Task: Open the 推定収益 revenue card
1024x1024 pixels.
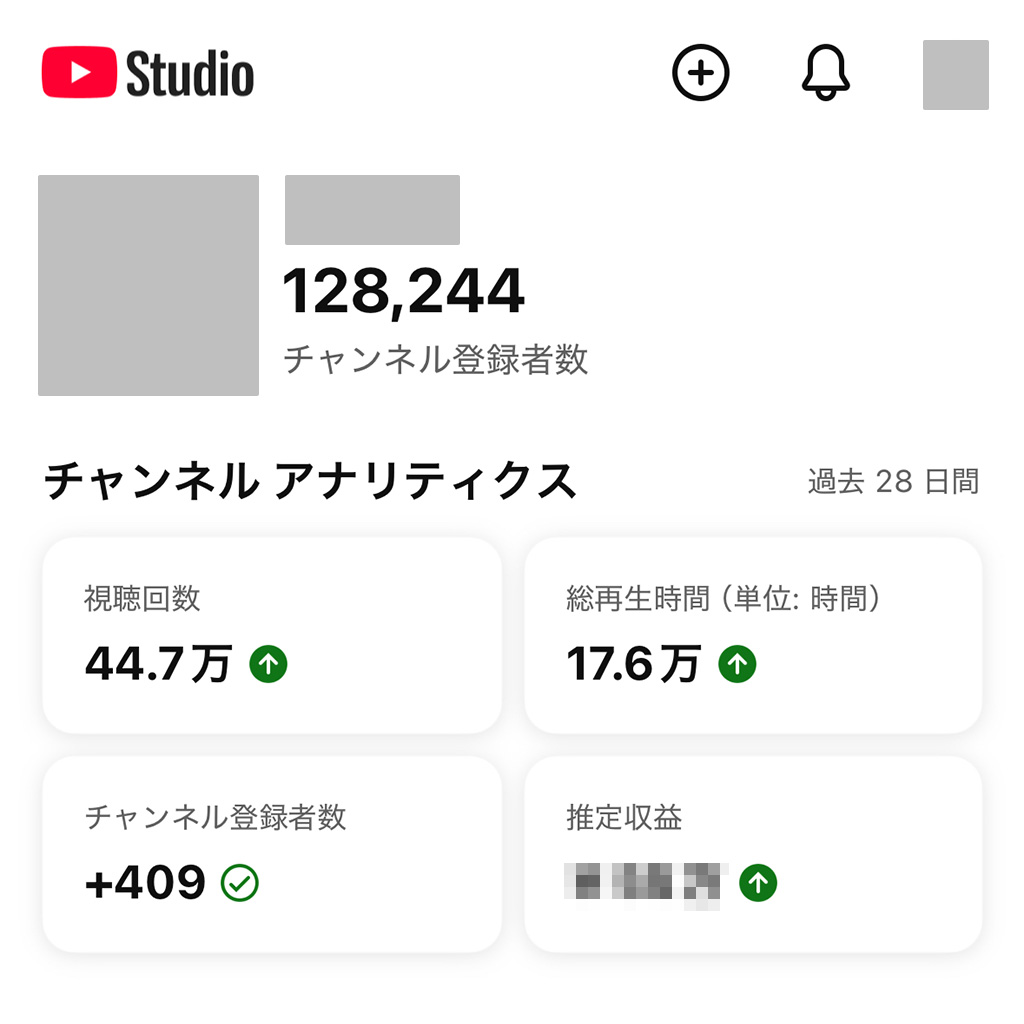Action: coord(753,853)
